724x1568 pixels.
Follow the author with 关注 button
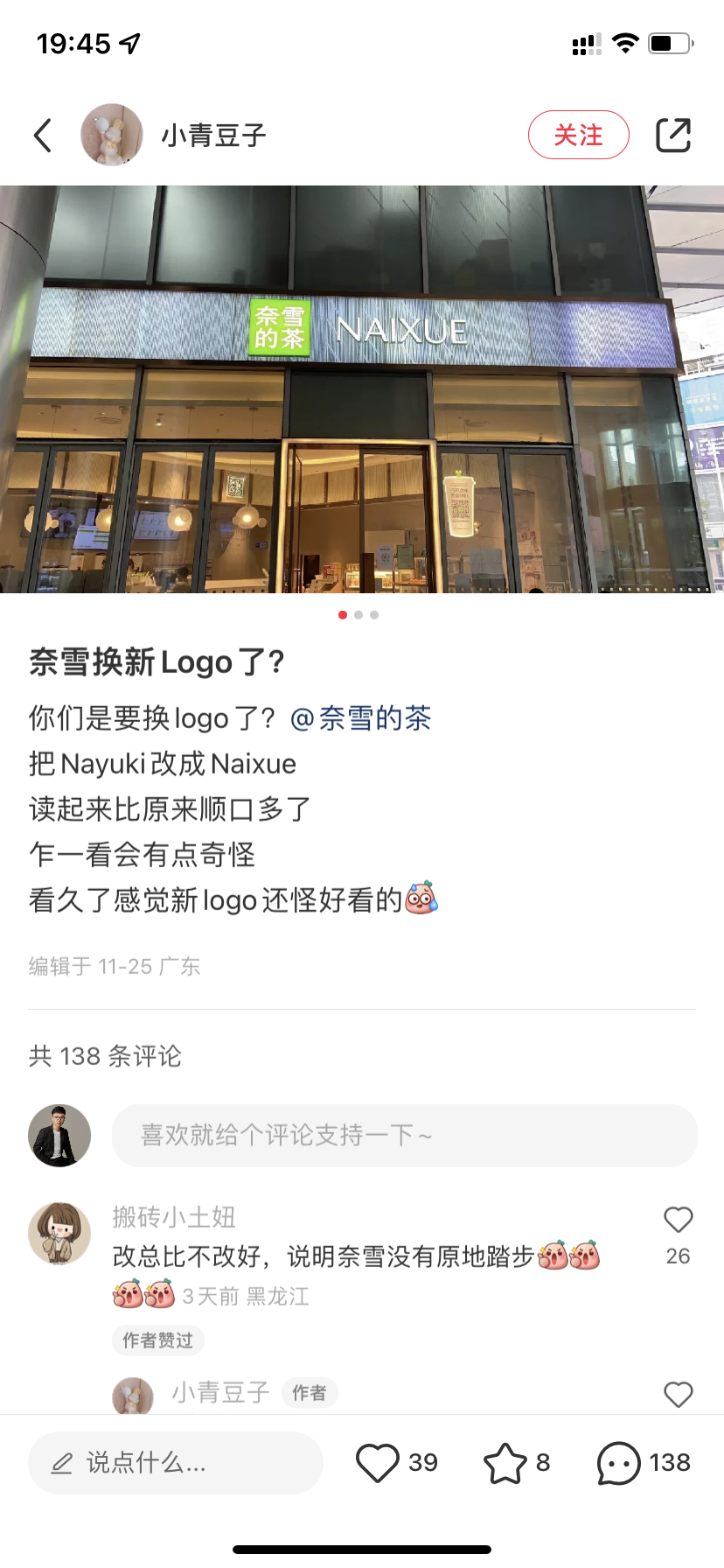click(x=578, y=136)
